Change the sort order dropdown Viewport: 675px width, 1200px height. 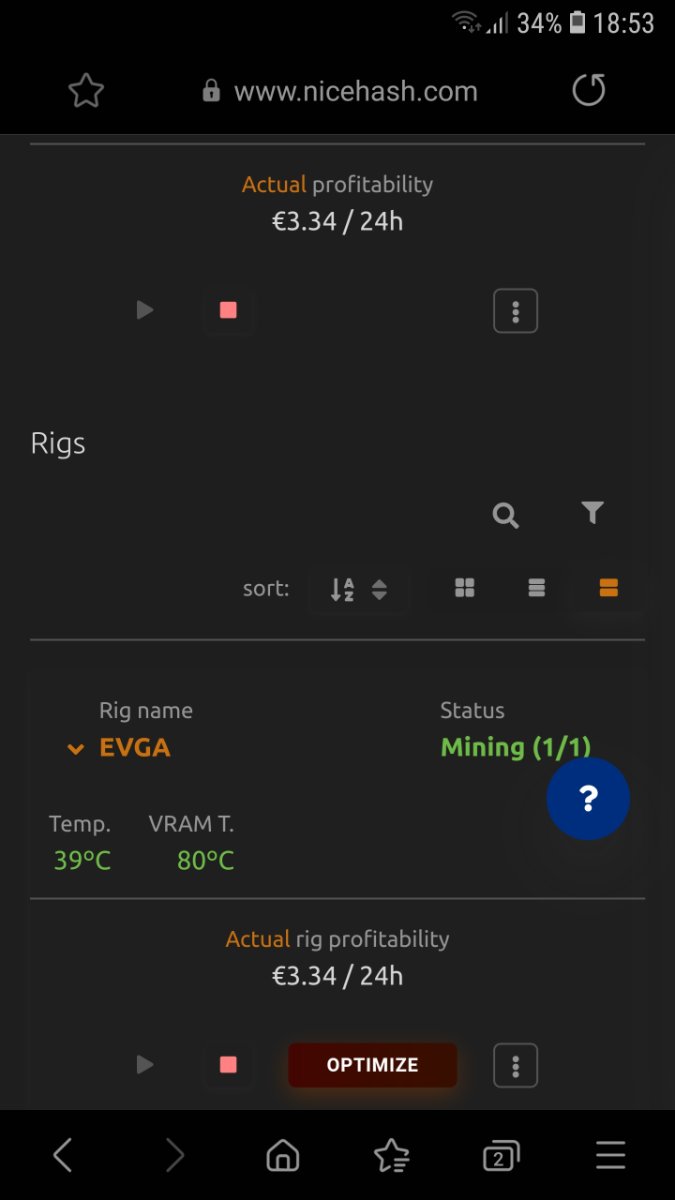point(358,589)
